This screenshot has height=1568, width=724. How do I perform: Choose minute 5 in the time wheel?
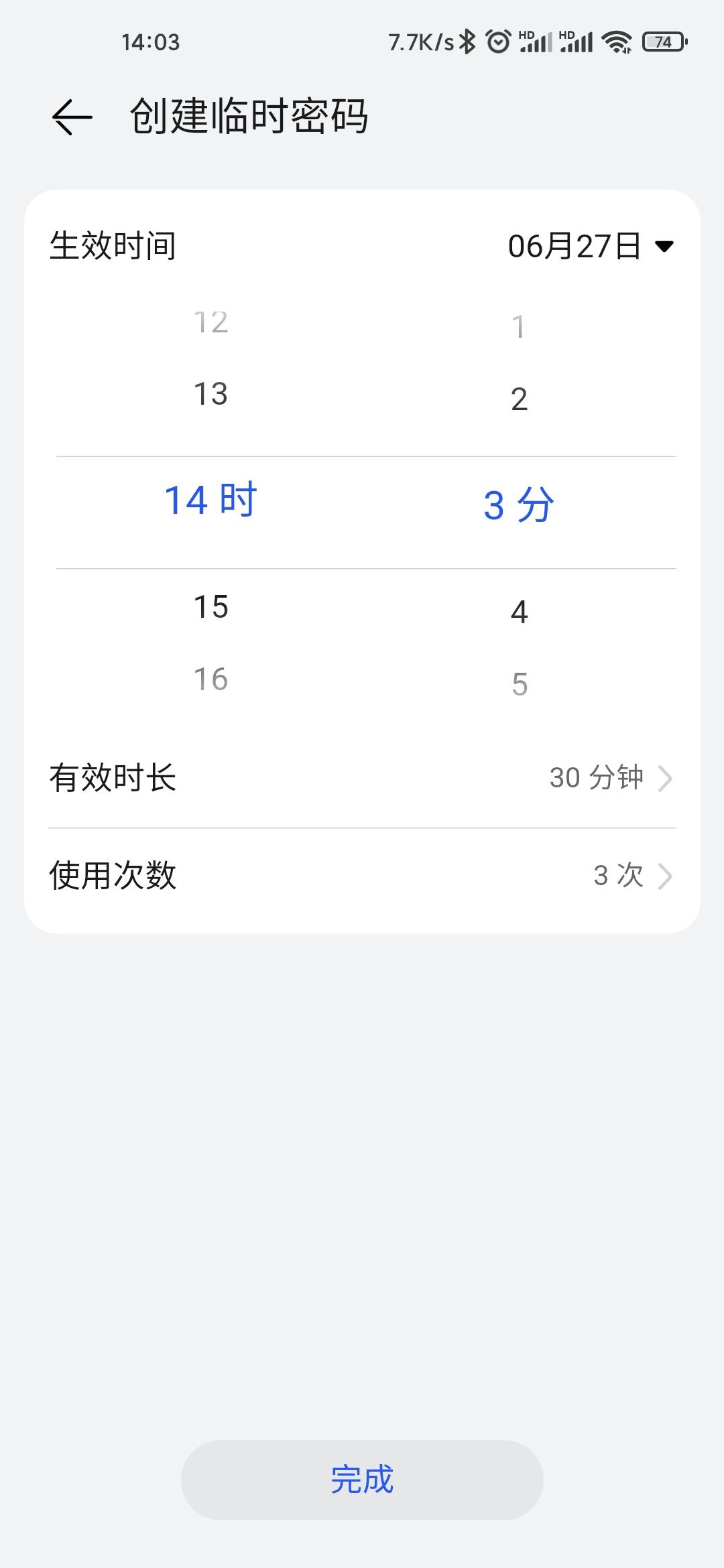(519, 684)
